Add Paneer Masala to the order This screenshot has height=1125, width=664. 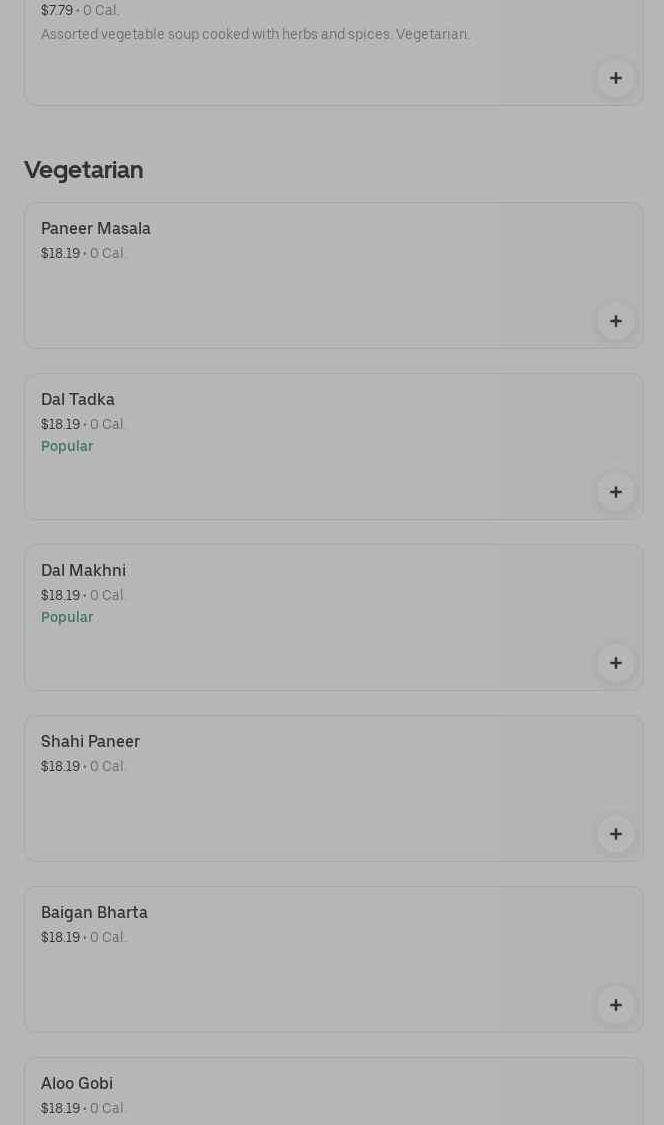[x=615, y=321]
